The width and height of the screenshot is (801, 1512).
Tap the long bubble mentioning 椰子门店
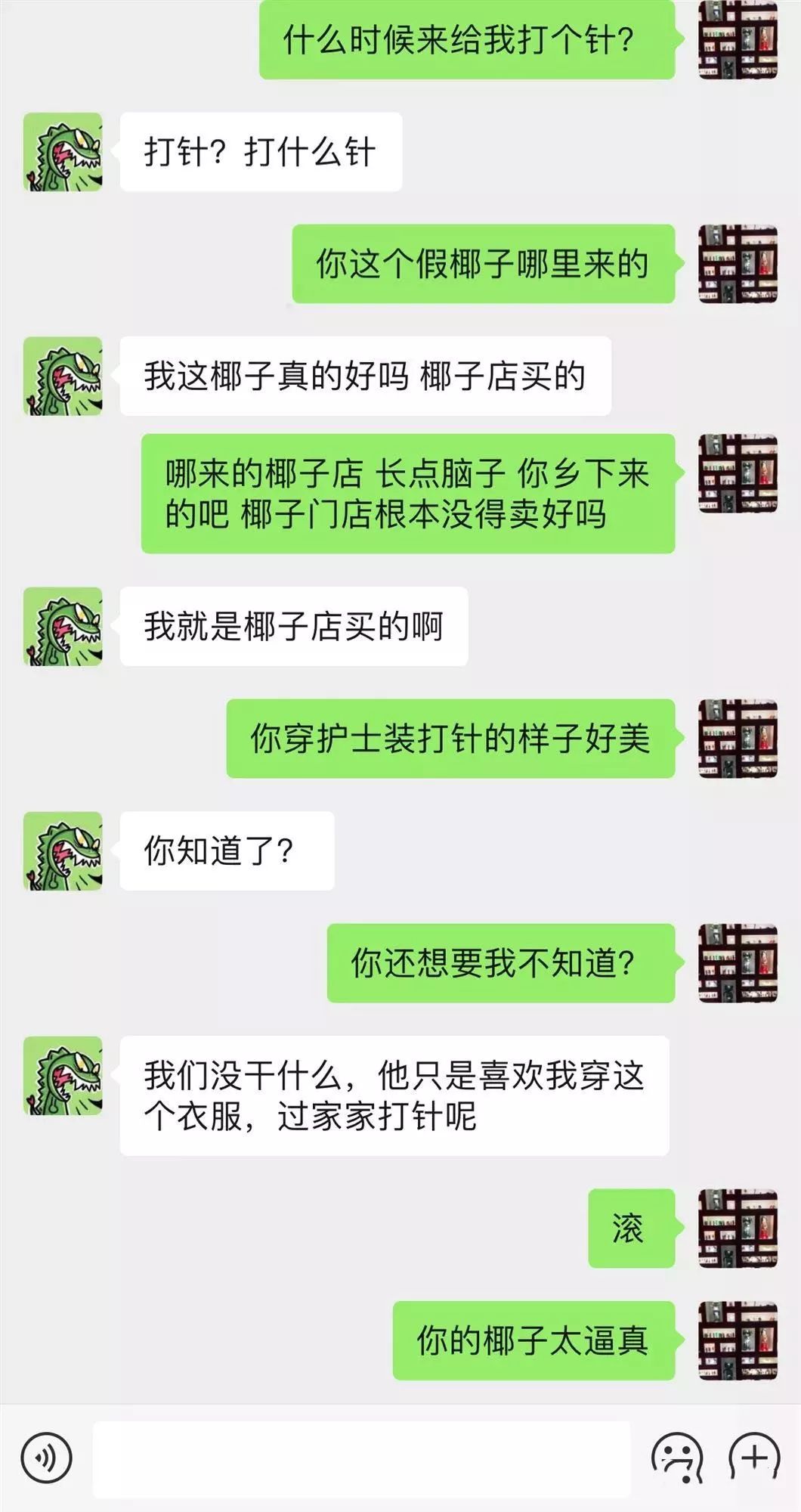pyautogui.click(x=408, y=491)
